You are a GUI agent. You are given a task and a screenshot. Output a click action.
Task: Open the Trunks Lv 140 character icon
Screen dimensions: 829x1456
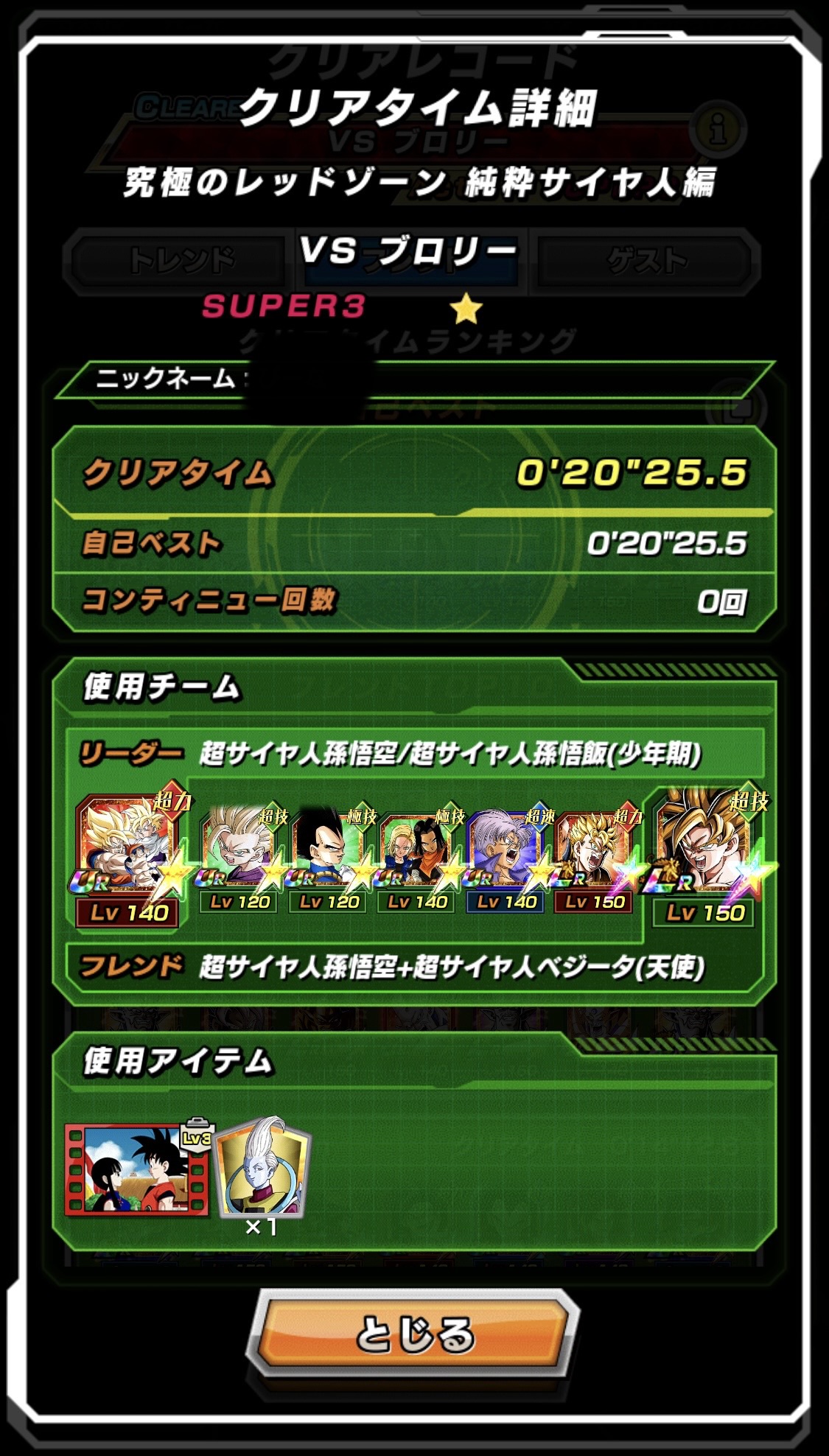(506, 860)
